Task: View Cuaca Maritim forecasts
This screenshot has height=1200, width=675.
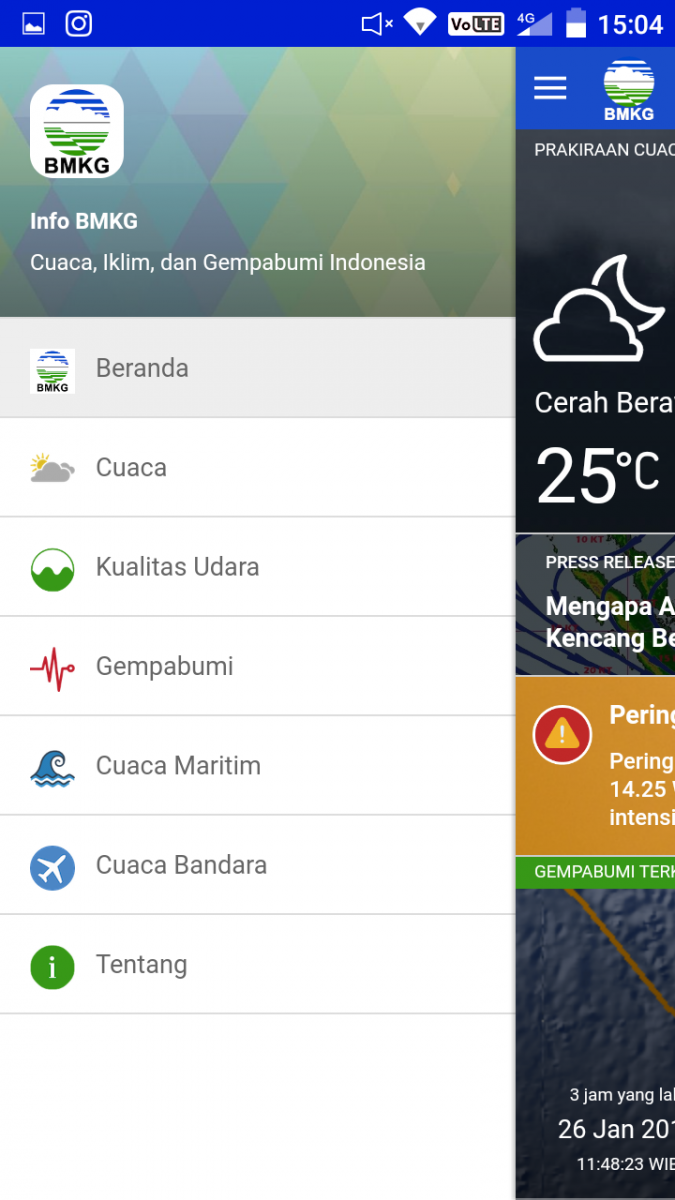Action: pyautogui.click(x=257, y=765)
